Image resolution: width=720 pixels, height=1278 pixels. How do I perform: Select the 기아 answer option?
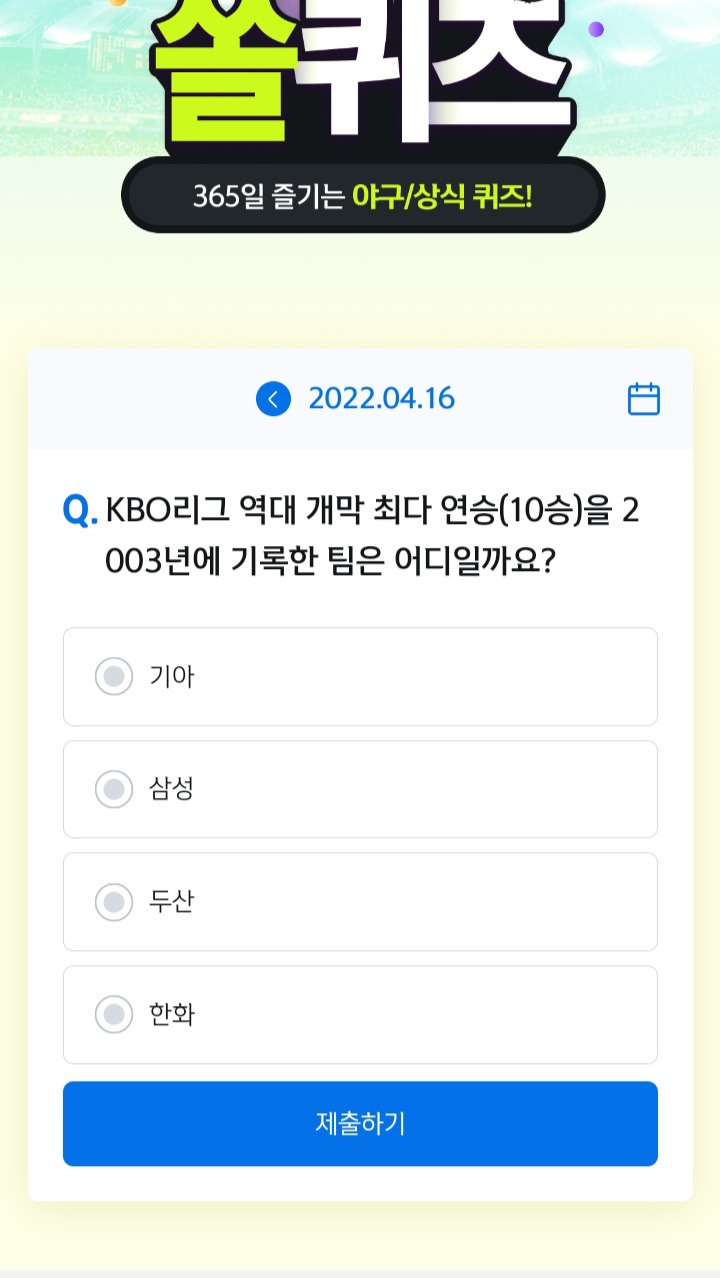click(x=360, y=677)
